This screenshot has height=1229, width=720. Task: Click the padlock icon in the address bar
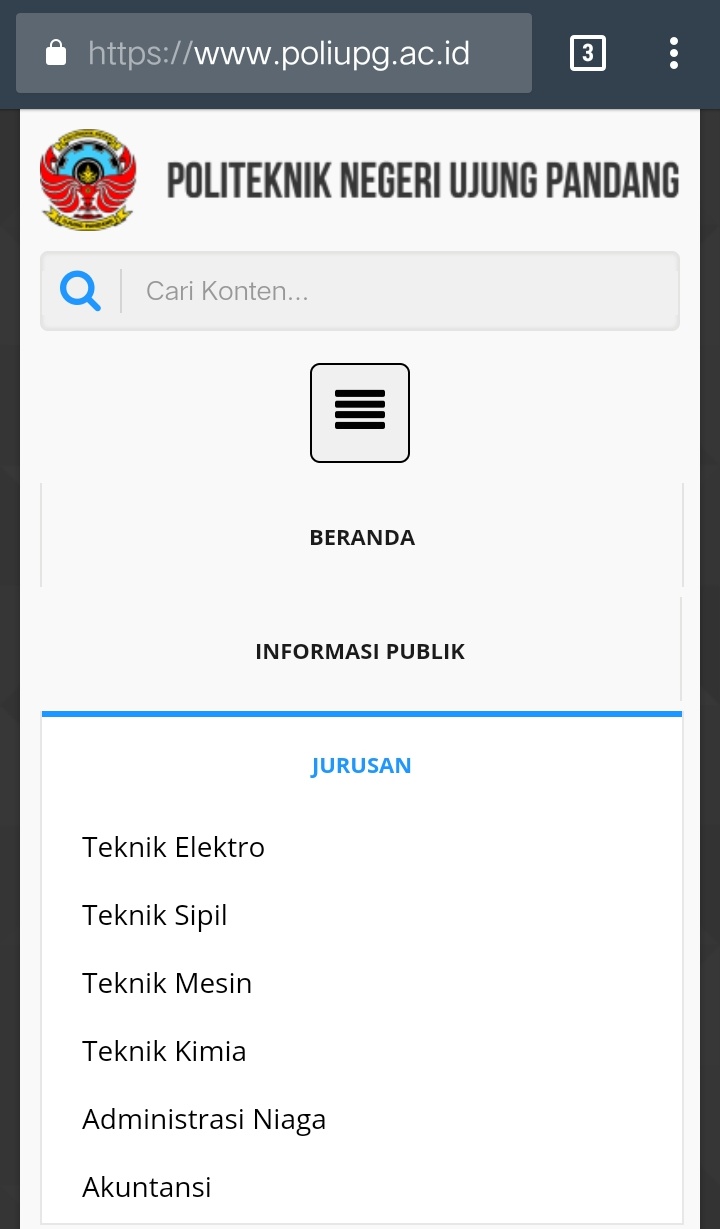tap(55, 52)
